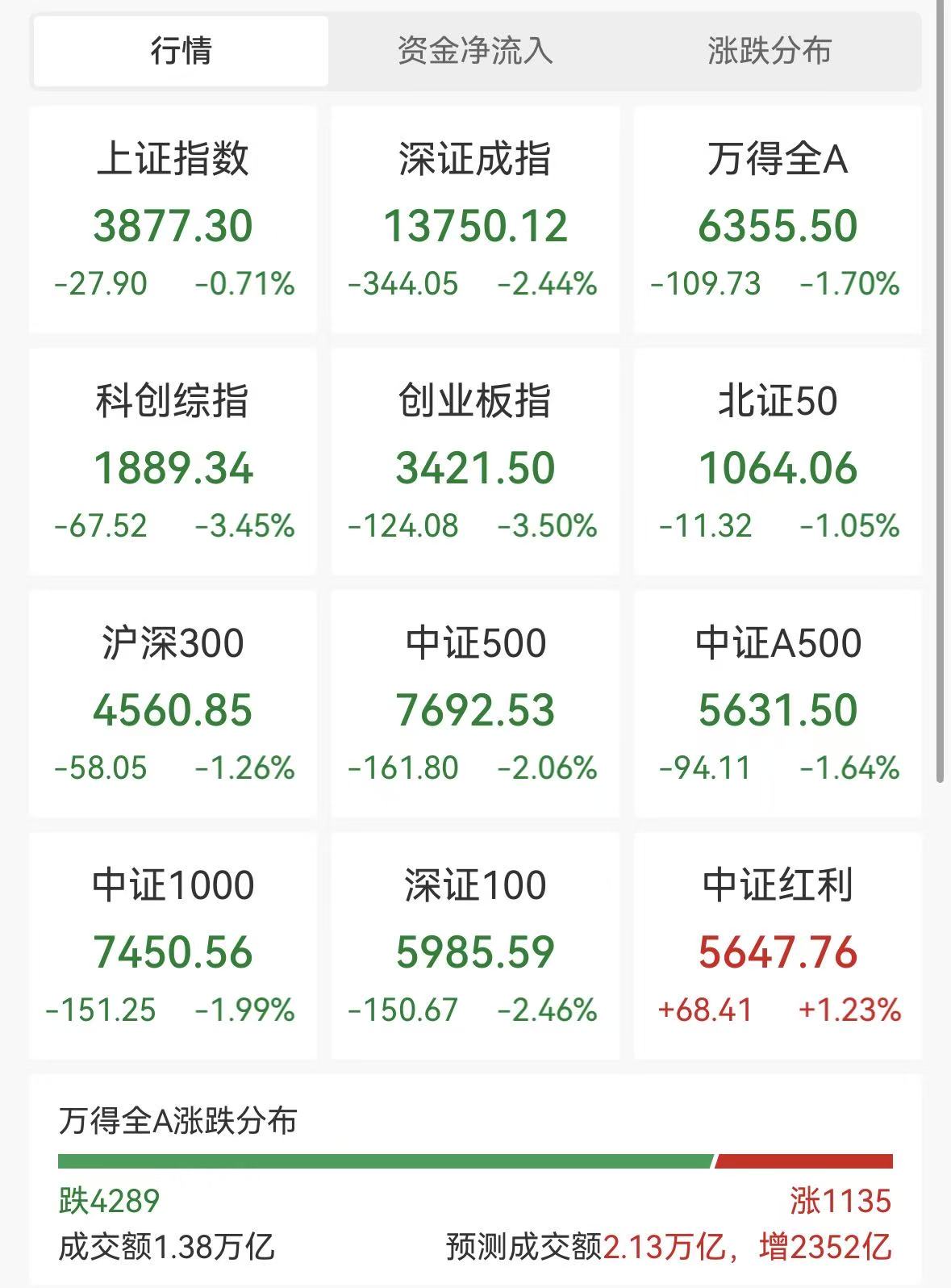Image resolution: width=951 pixels, height=1288 pixels.
Task: Open the 深证100 index card
Action: tap(475, 945)
